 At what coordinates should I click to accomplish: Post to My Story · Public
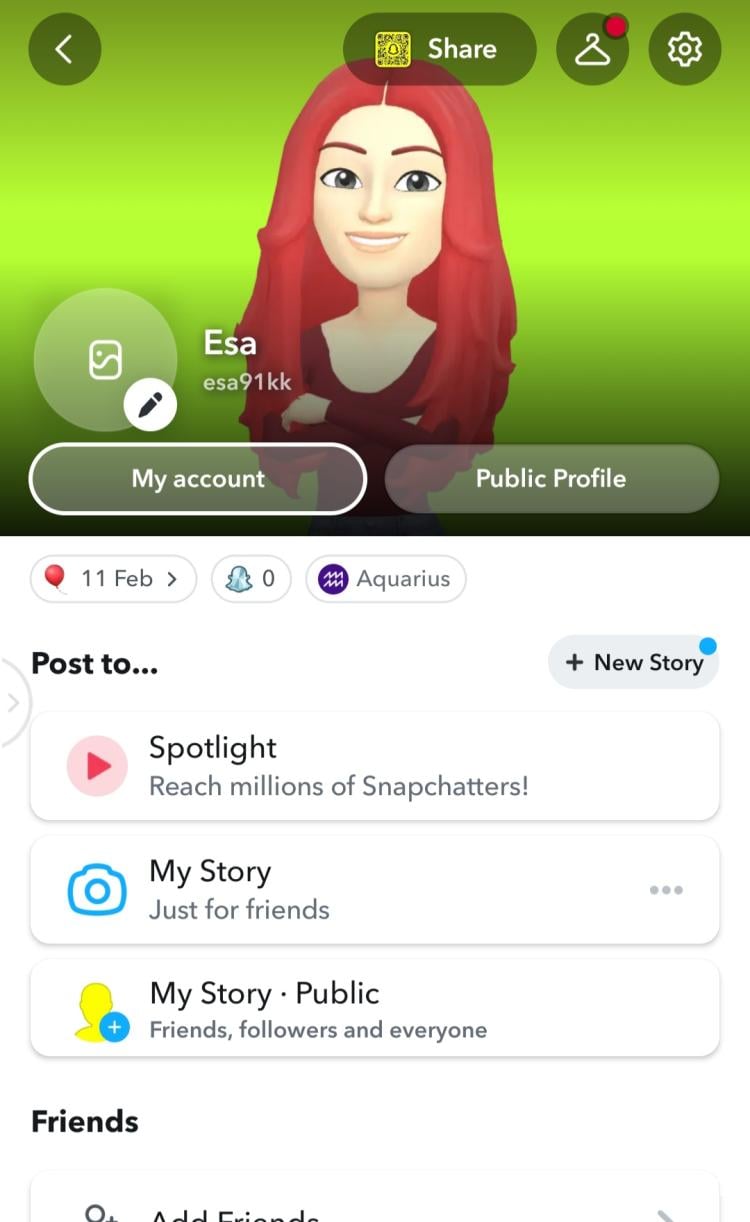click(375, 1009)
